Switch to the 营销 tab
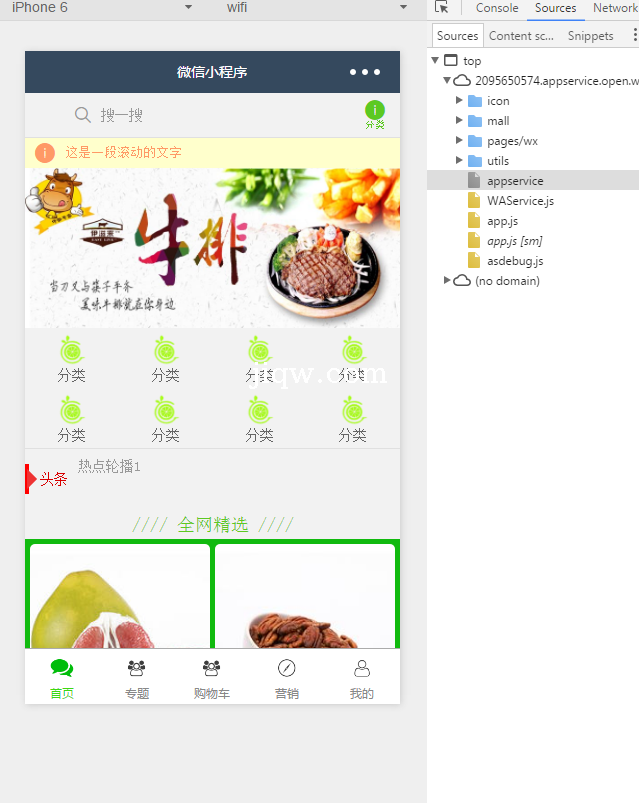The width and height of the screenshot is (639, 803). coord(287,679)
